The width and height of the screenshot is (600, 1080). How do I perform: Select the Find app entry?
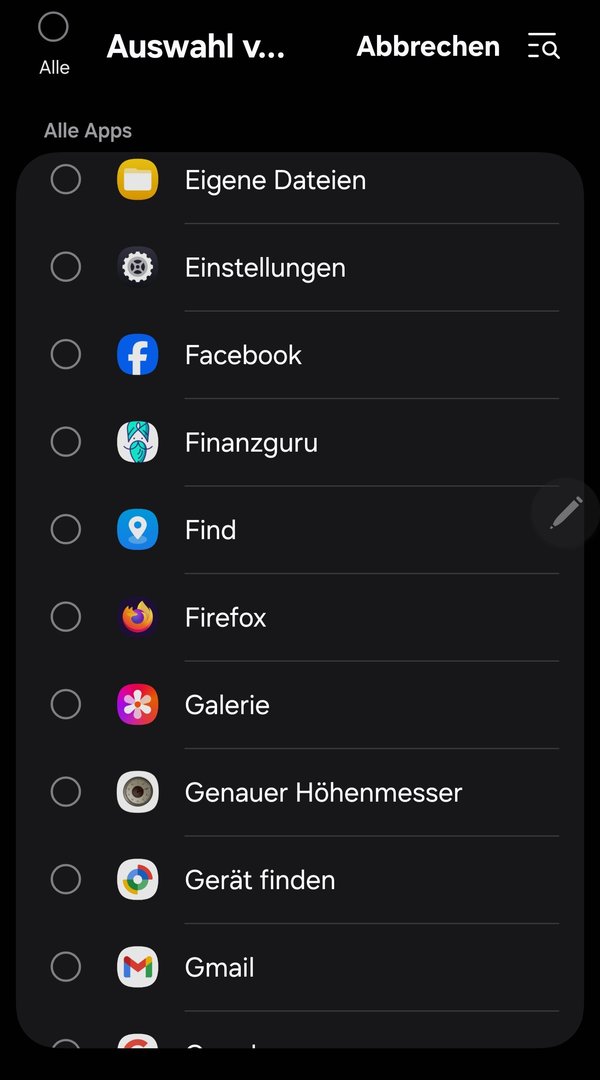pyautogui.click(x=66, y=529)
